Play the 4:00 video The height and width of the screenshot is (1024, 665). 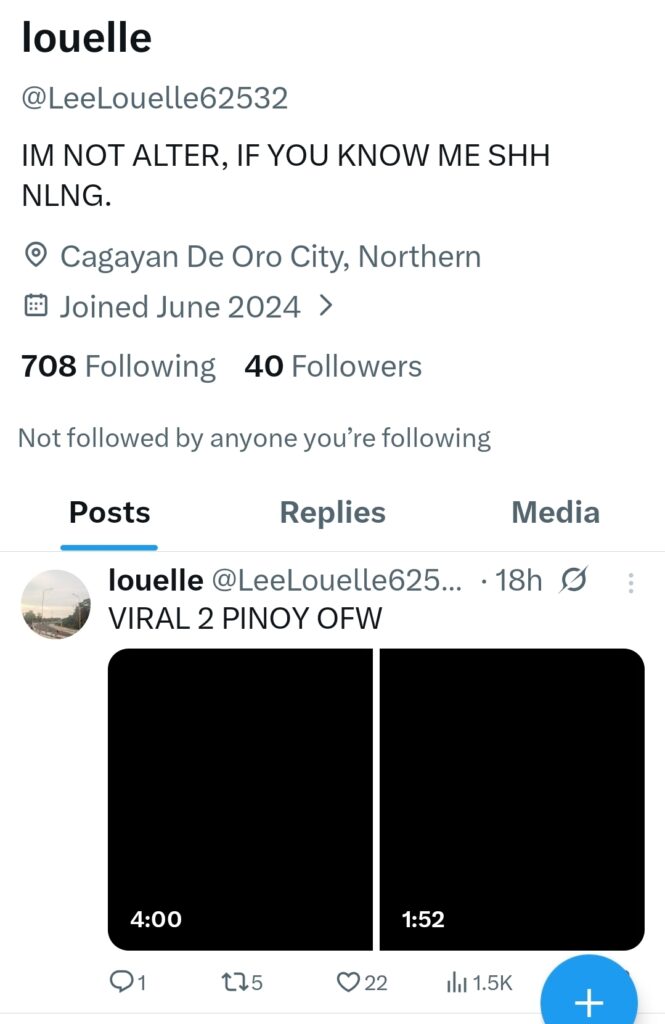pos(240,798)
